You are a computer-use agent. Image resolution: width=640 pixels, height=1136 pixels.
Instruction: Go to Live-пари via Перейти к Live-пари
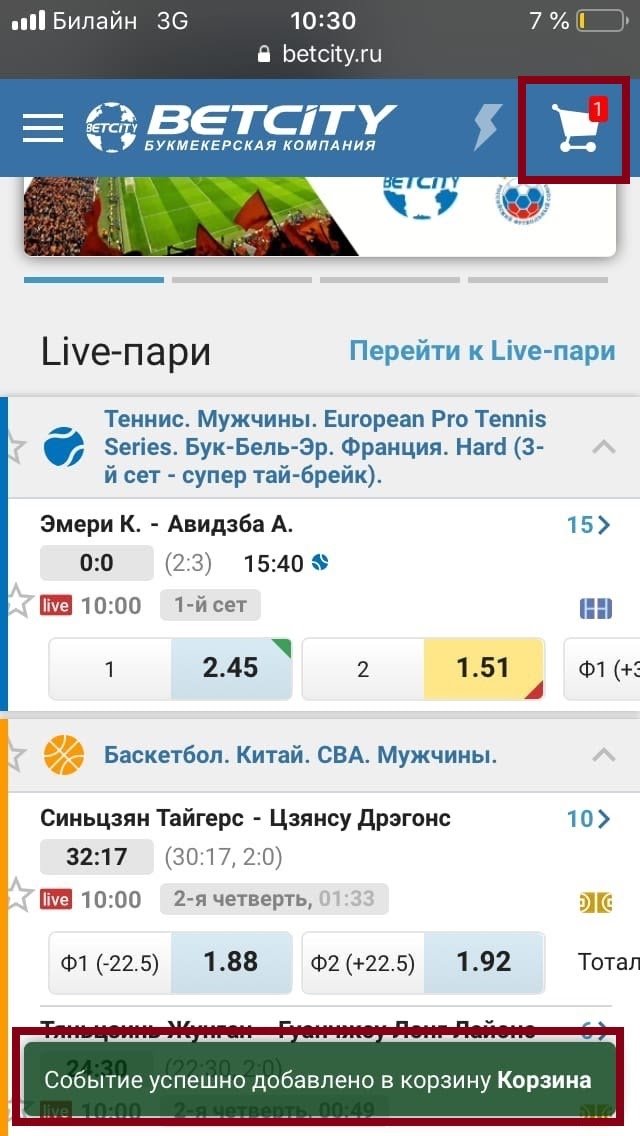click(x=482, y=351)
